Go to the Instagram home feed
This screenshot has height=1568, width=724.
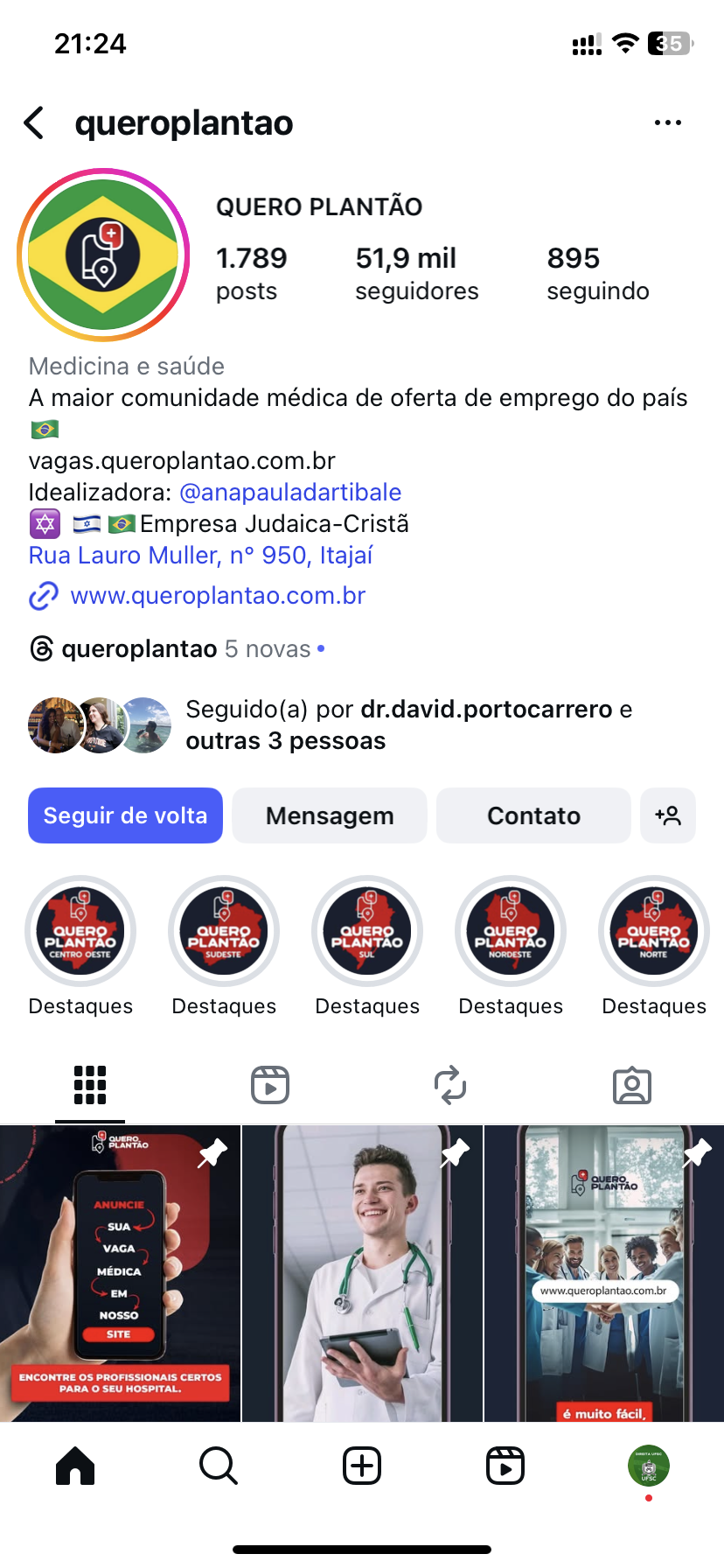(75, 1466)
